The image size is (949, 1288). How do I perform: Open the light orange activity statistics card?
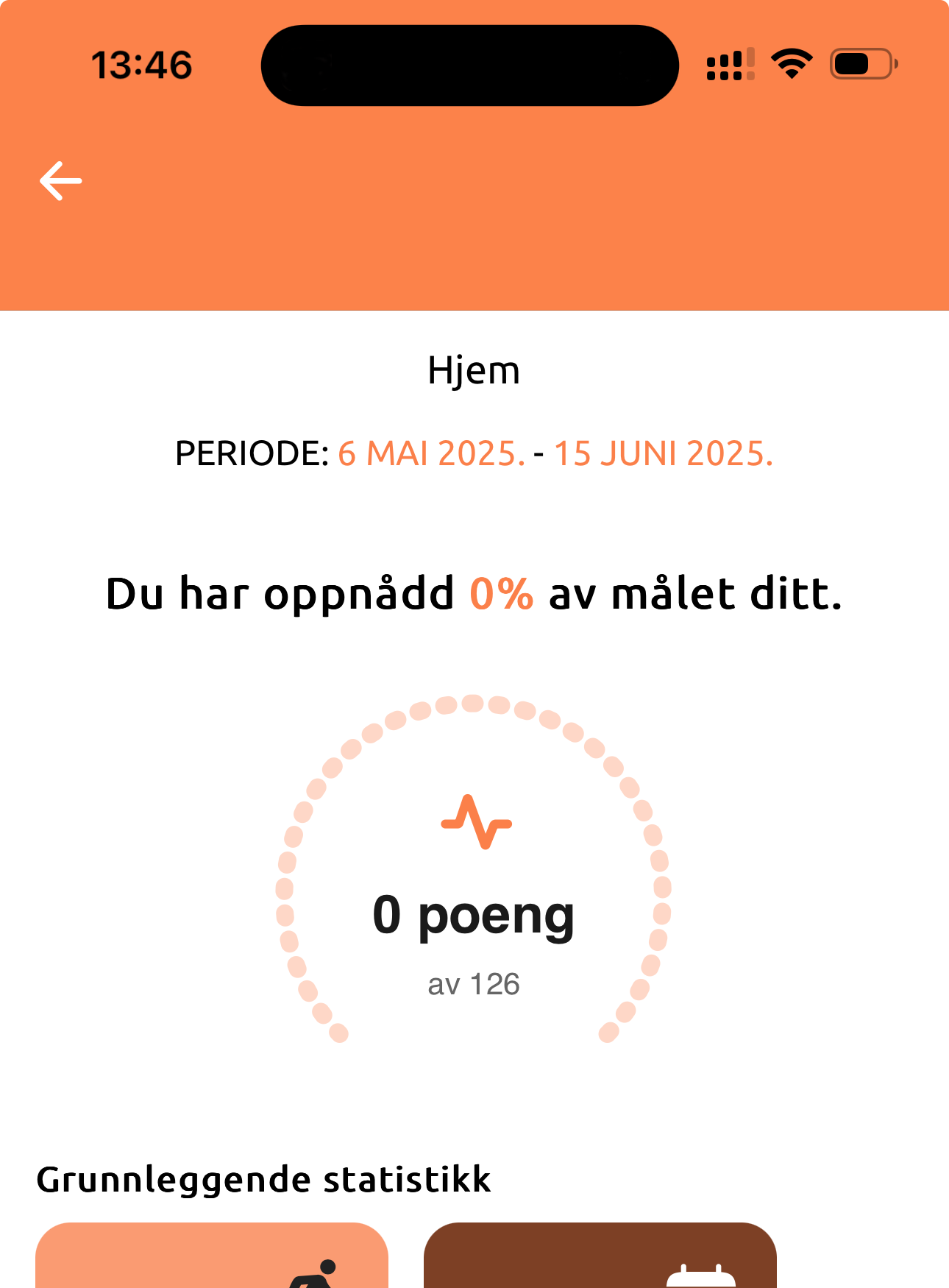click(212, 1257)
